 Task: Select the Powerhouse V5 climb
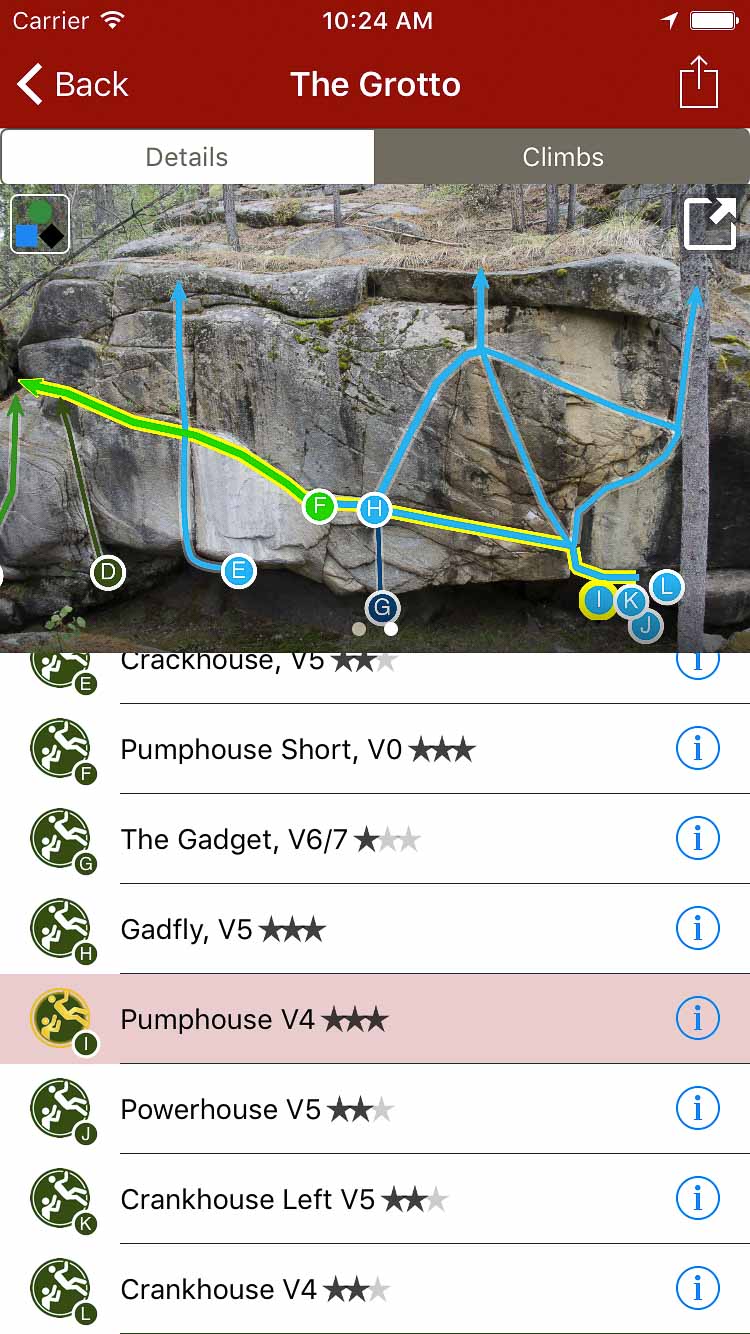pyautogui.click(x=257, y=1109)
